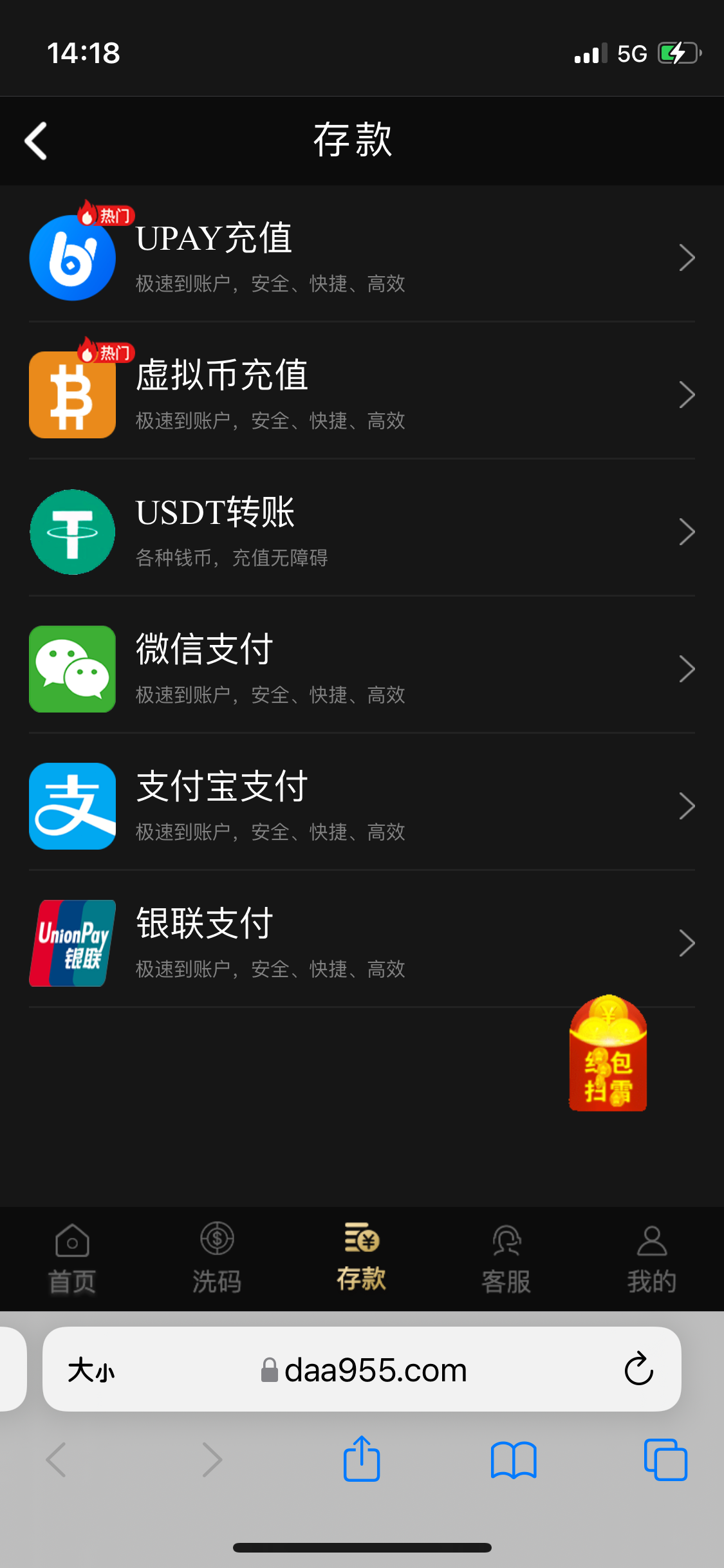
Task: Click the USDT转账 Tether icon
Action: 72,532
